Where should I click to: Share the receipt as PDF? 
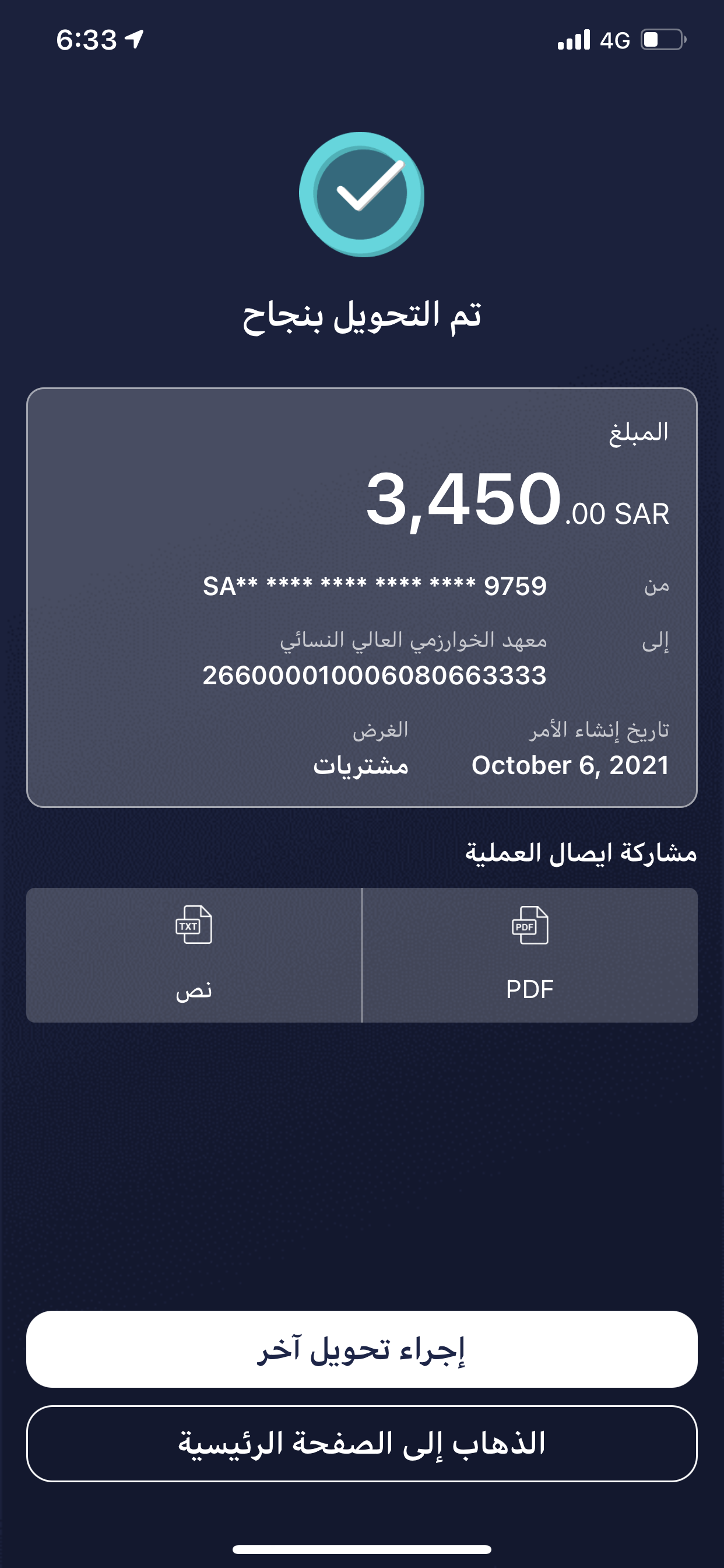pos(529,954)
